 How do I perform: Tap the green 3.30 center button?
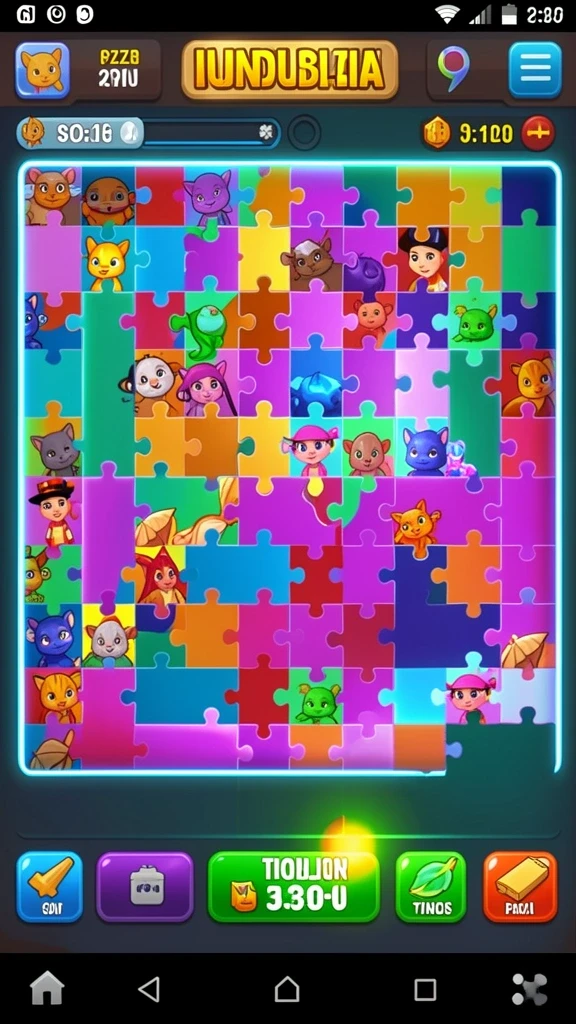(293, 886)
